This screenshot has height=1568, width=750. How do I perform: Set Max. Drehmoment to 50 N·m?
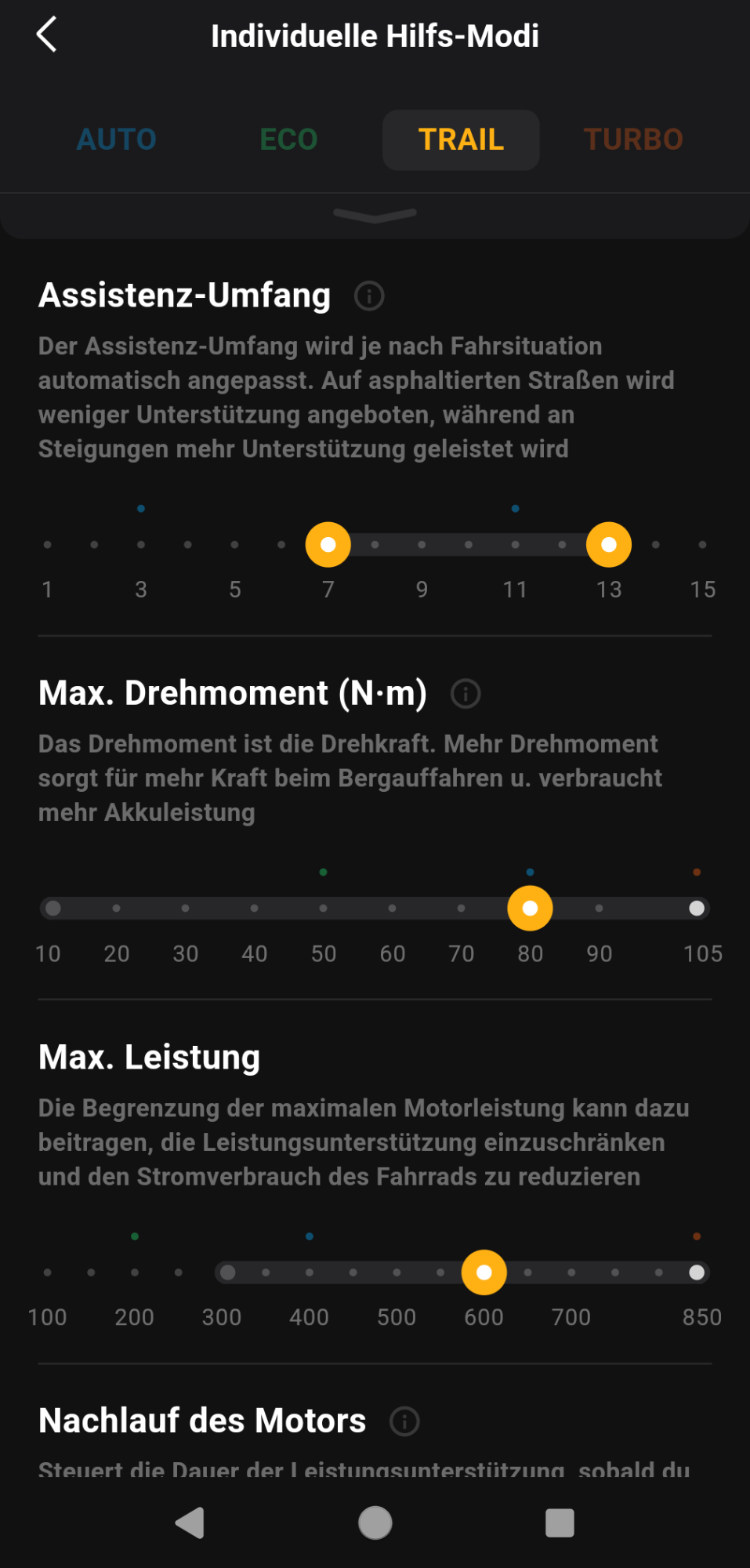point(323,908)
